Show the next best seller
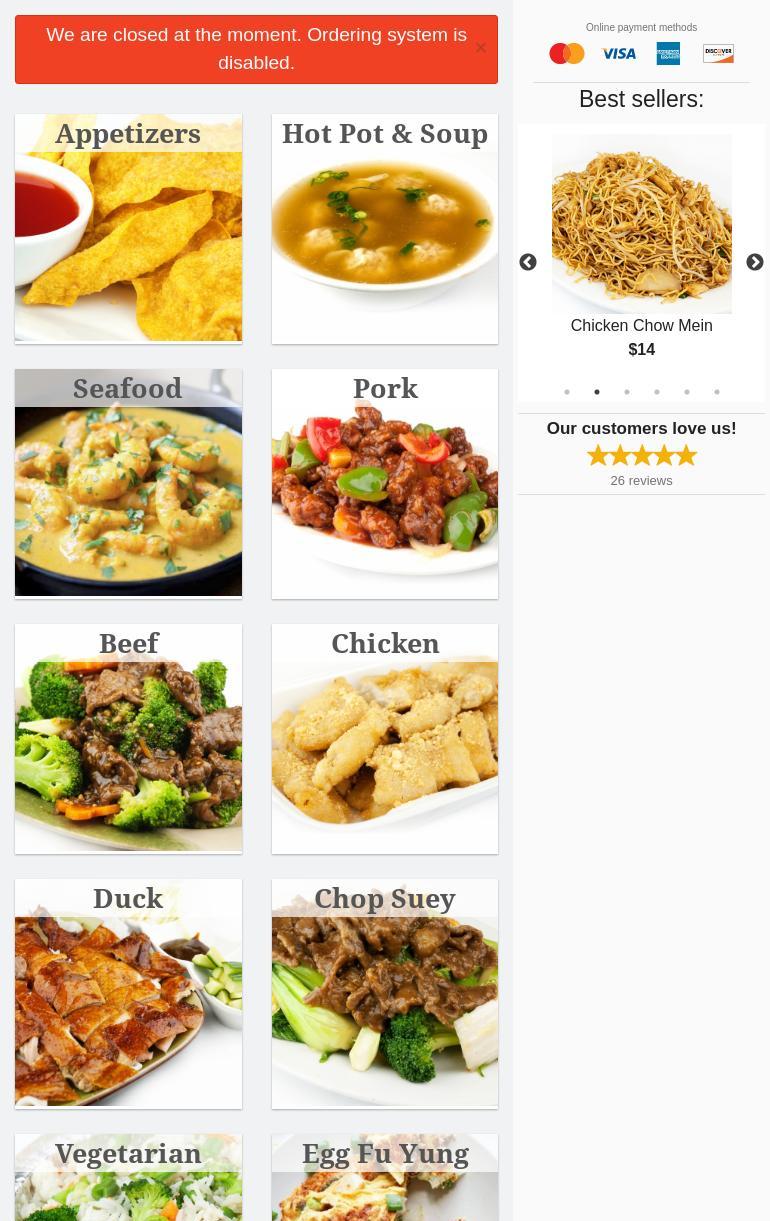This screenshot has width=770, height=1221. pos(755,263)
